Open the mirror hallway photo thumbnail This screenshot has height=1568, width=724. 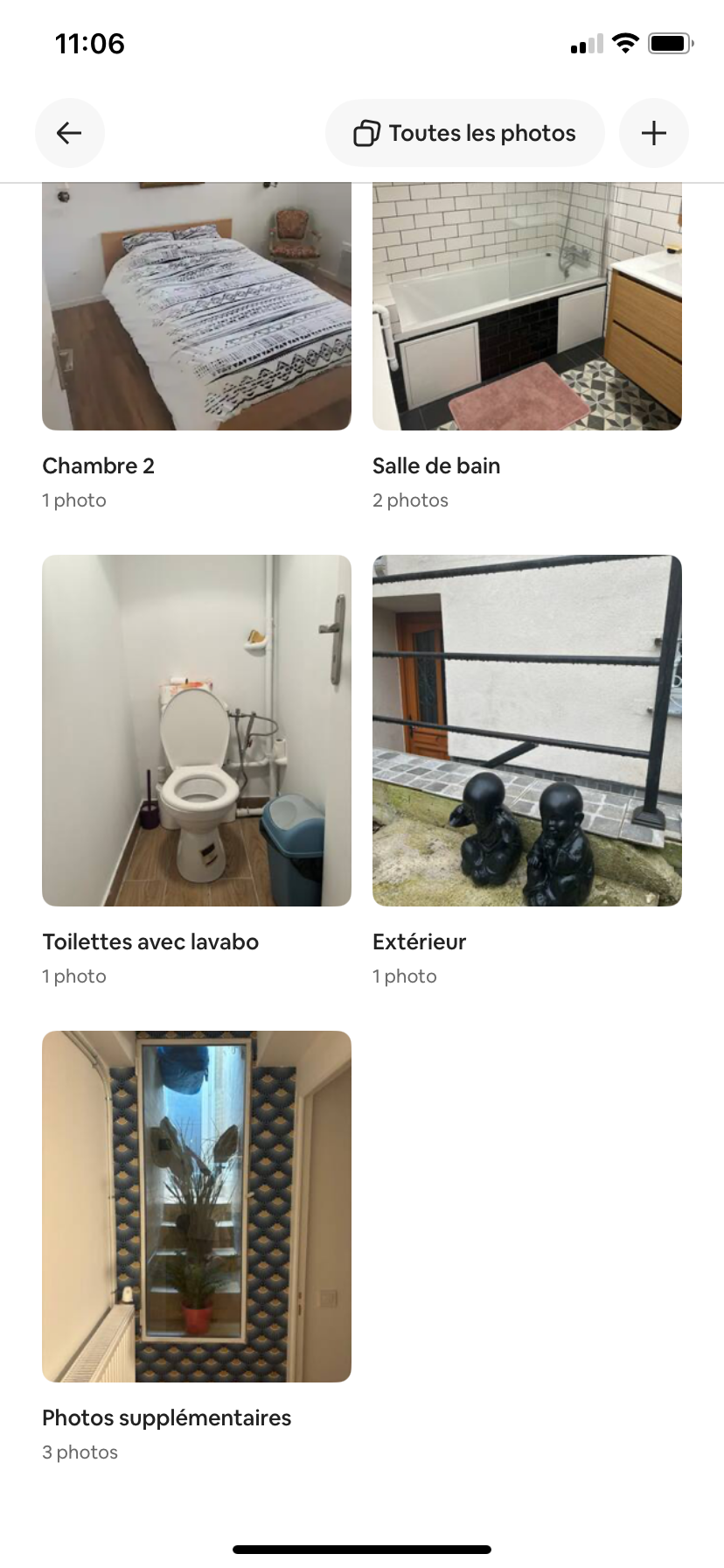(x=196, y=1205)
